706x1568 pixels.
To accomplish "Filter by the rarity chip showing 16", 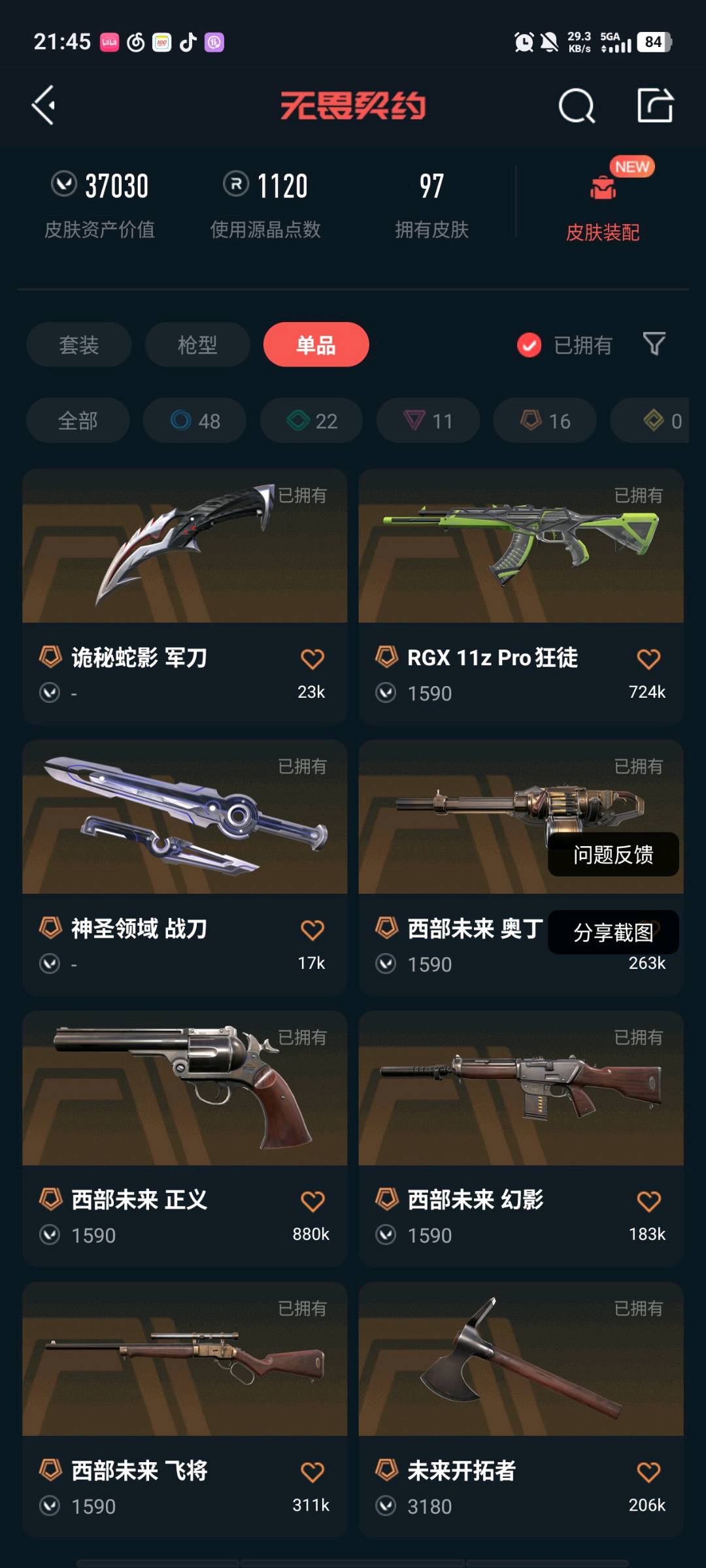I will coord(545,421).
